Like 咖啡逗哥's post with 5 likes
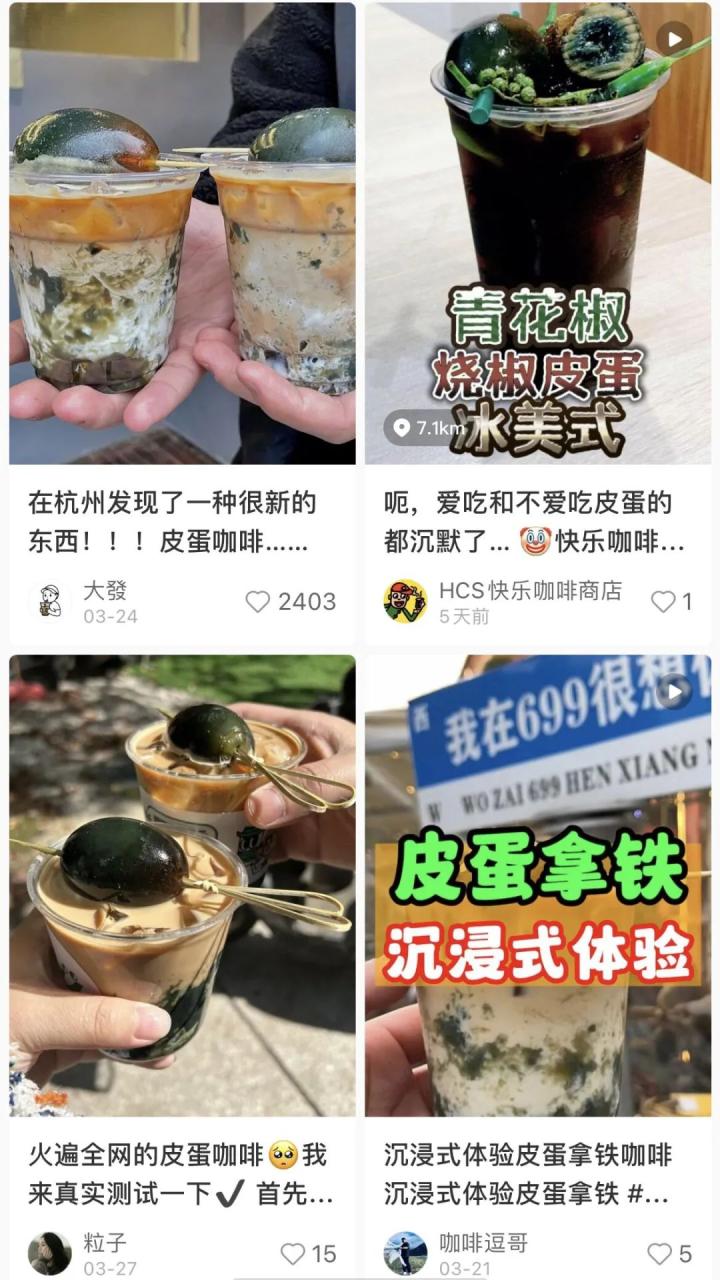This screenshot has width=720, height=1280. click(x=659, y=1254)
